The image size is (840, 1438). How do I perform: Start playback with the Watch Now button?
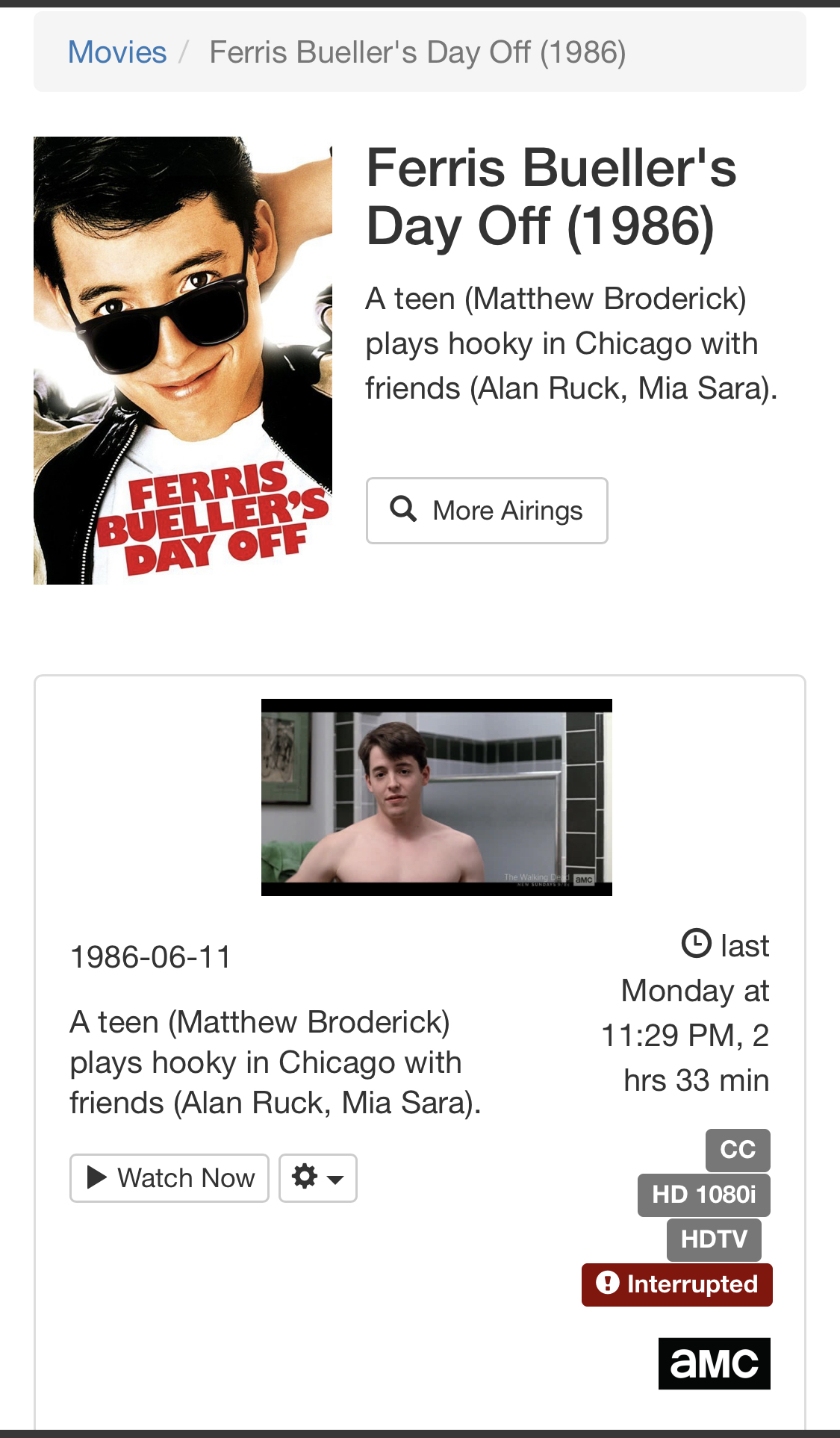pyautogui.click(x=169, y=1178)
